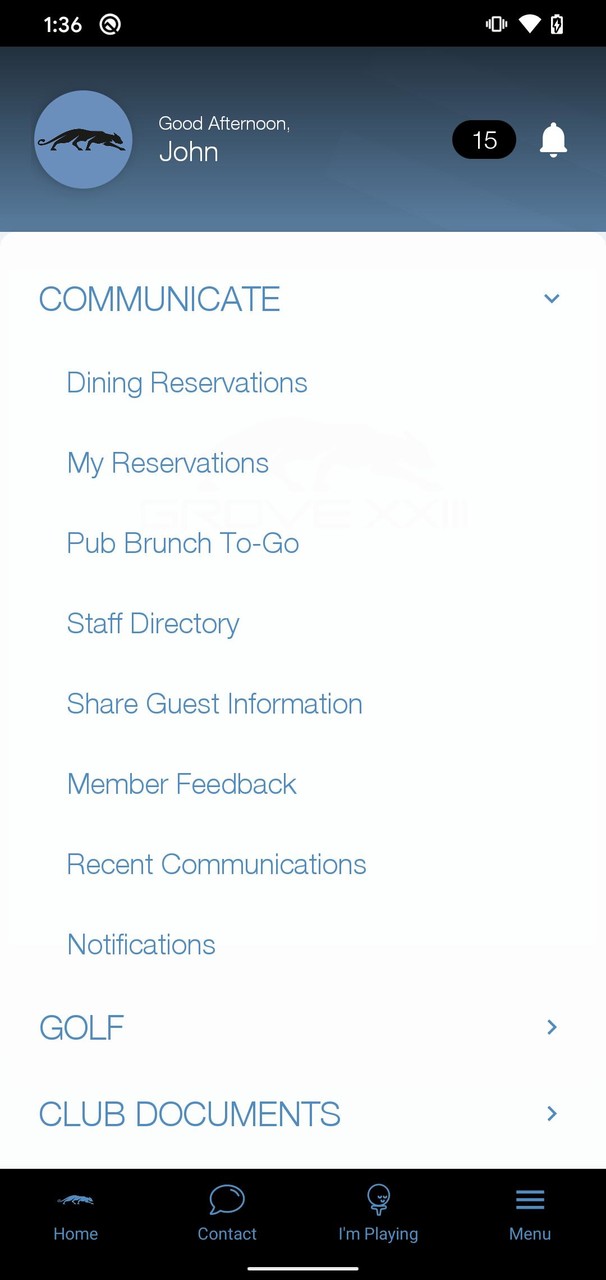Screen dimensions: 606x1280
Task: Open the Menu tab
Action: coord(530,1214)
